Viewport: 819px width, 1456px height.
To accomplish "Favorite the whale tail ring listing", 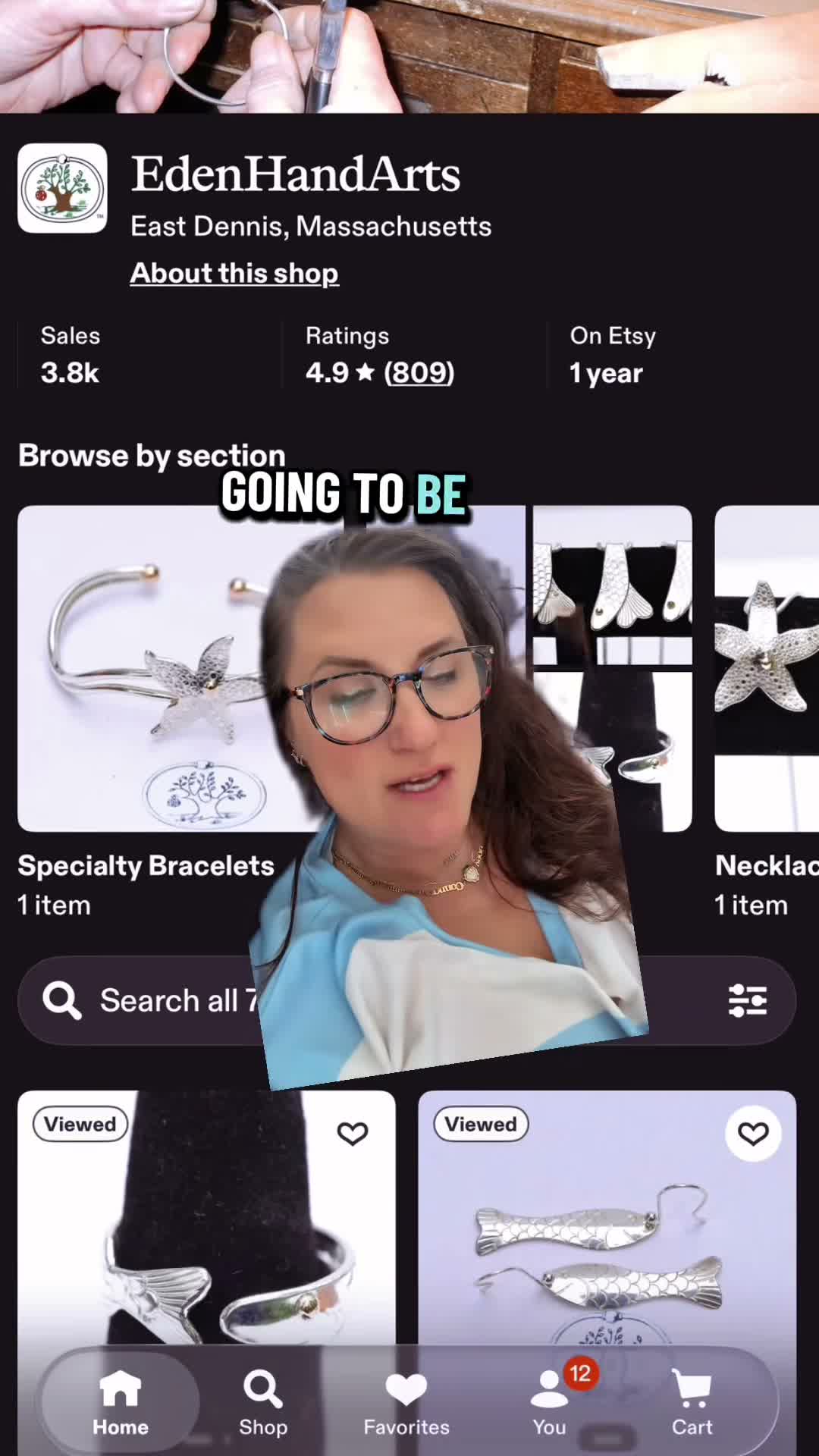I will tap(353, 1134).
